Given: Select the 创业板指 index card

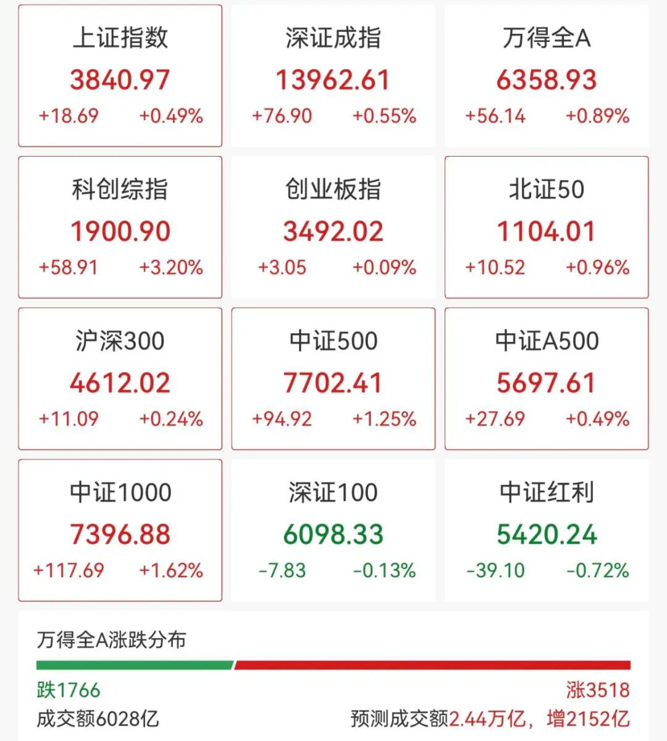Looking at the screenshot, I should click(333, 227).
